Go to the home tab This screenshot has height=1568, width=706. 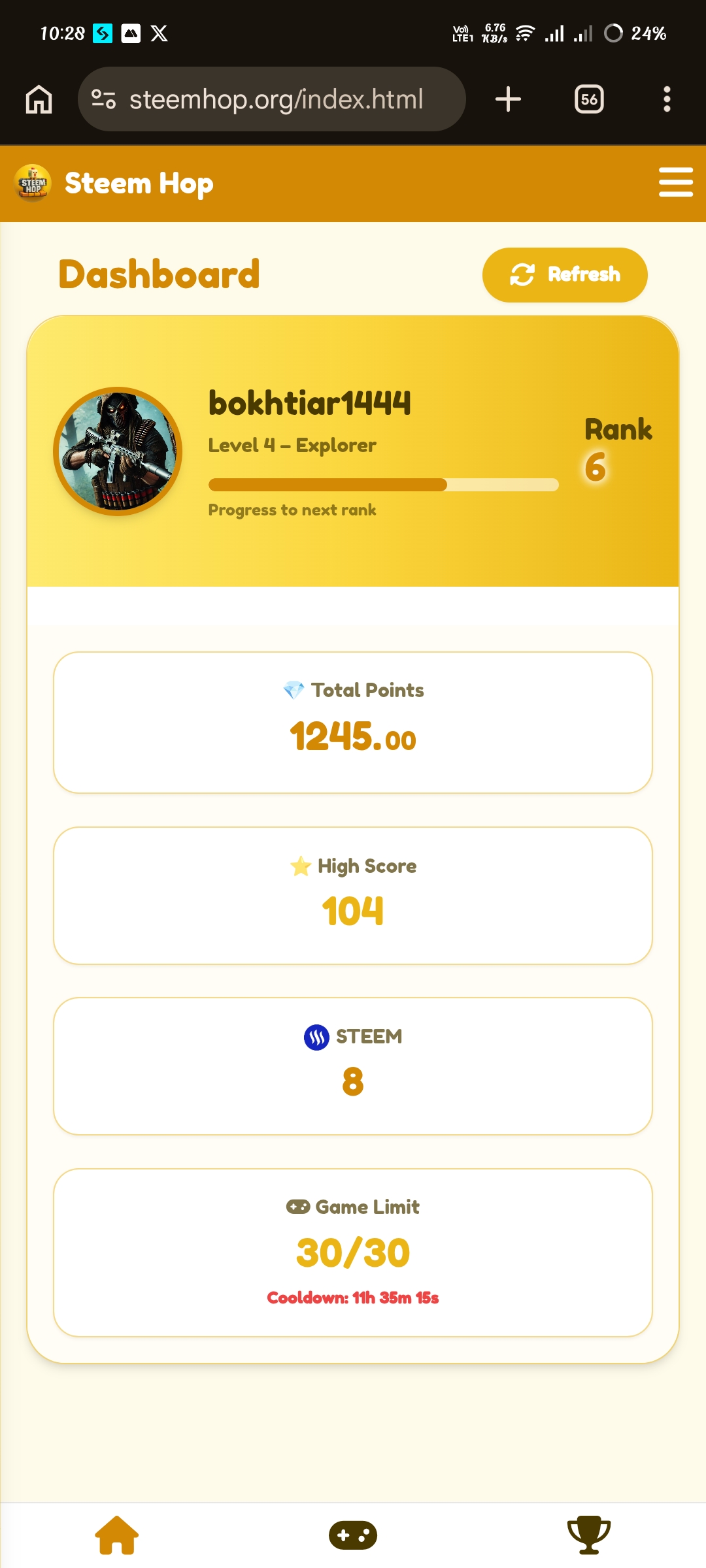117,1535
